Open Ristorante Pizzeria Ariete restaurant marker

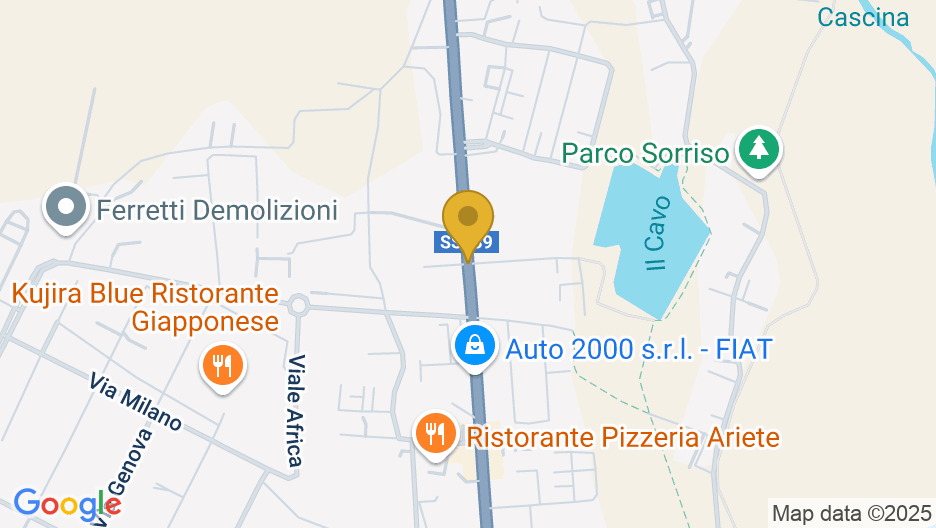pos(435,433)
